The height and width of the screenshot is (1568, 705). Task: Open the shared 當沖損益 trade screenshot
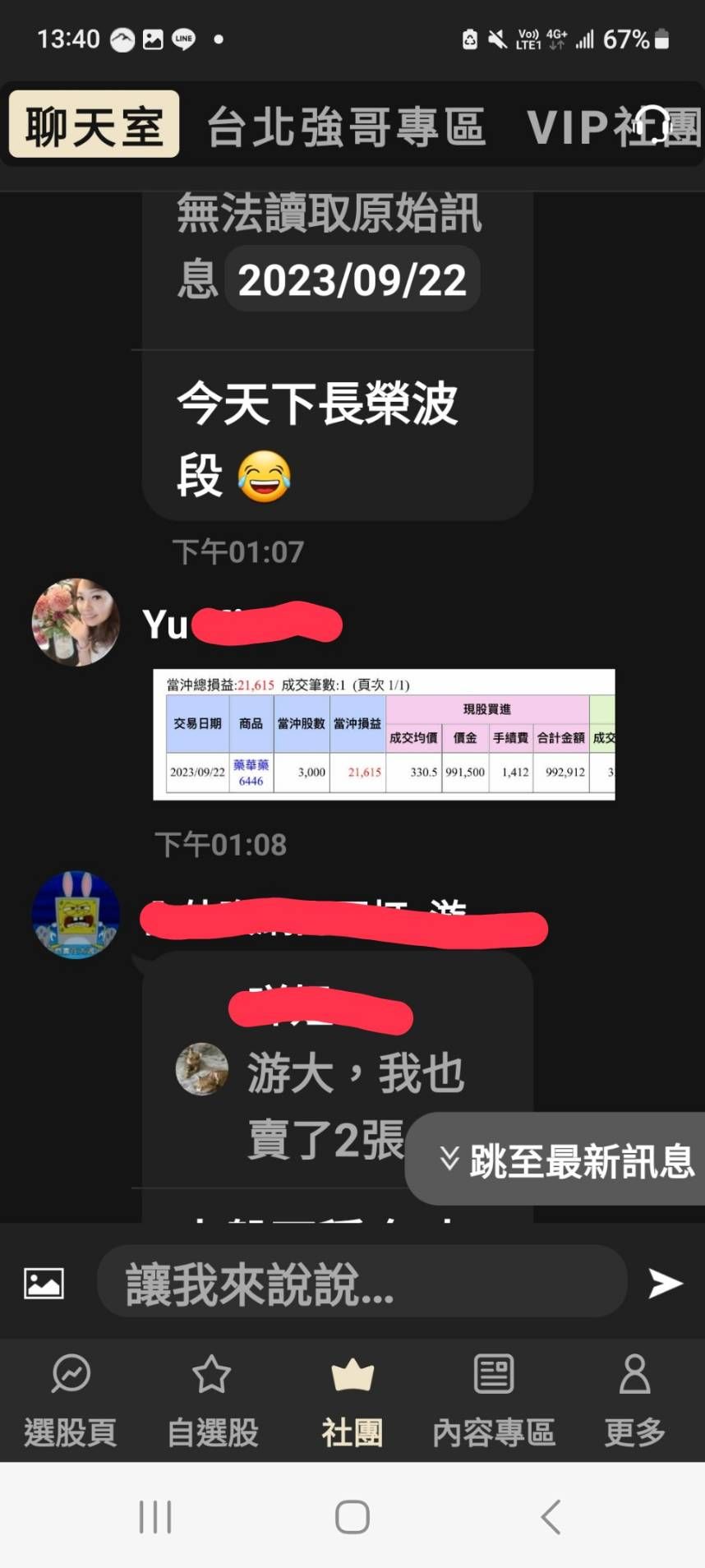[384, 734]
